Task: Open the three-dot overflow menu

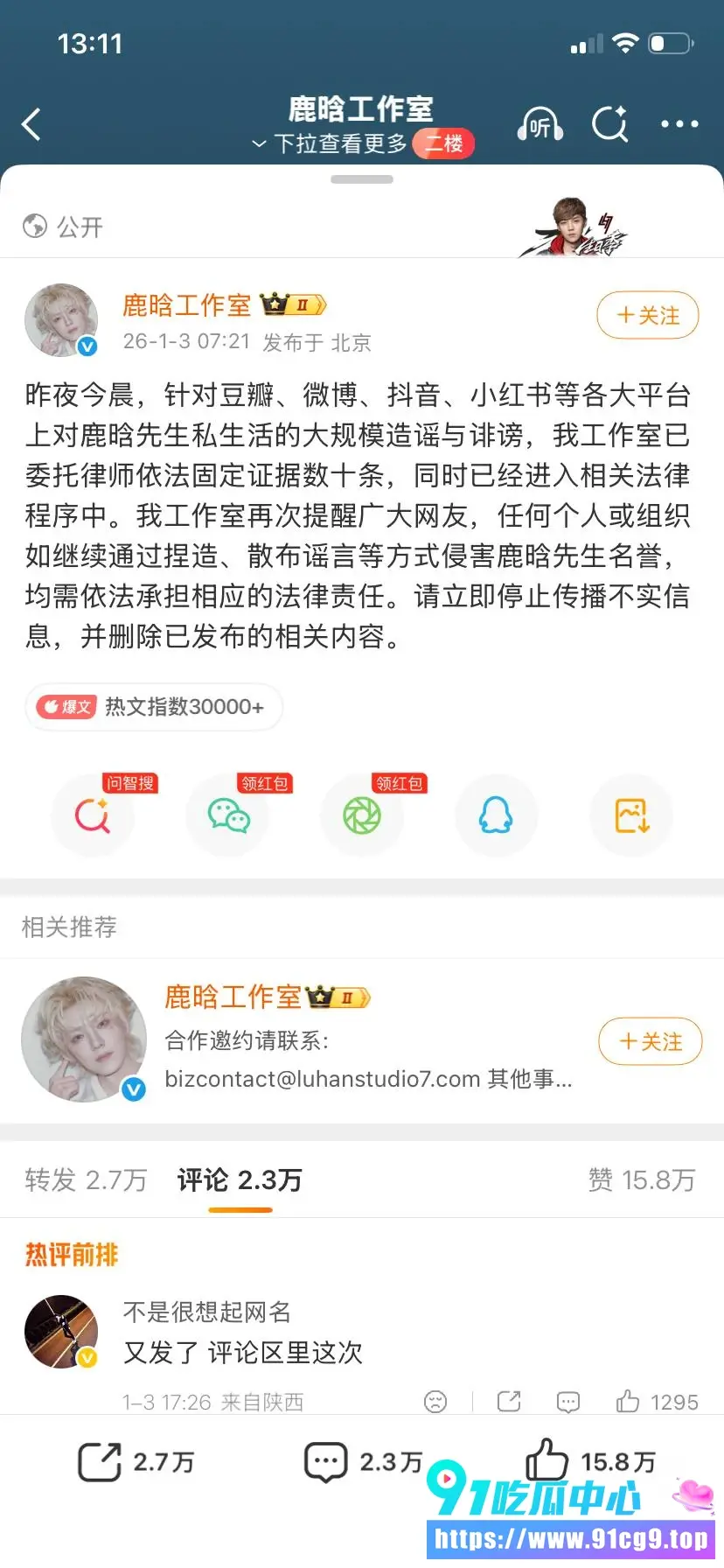Action: [679, 124]
